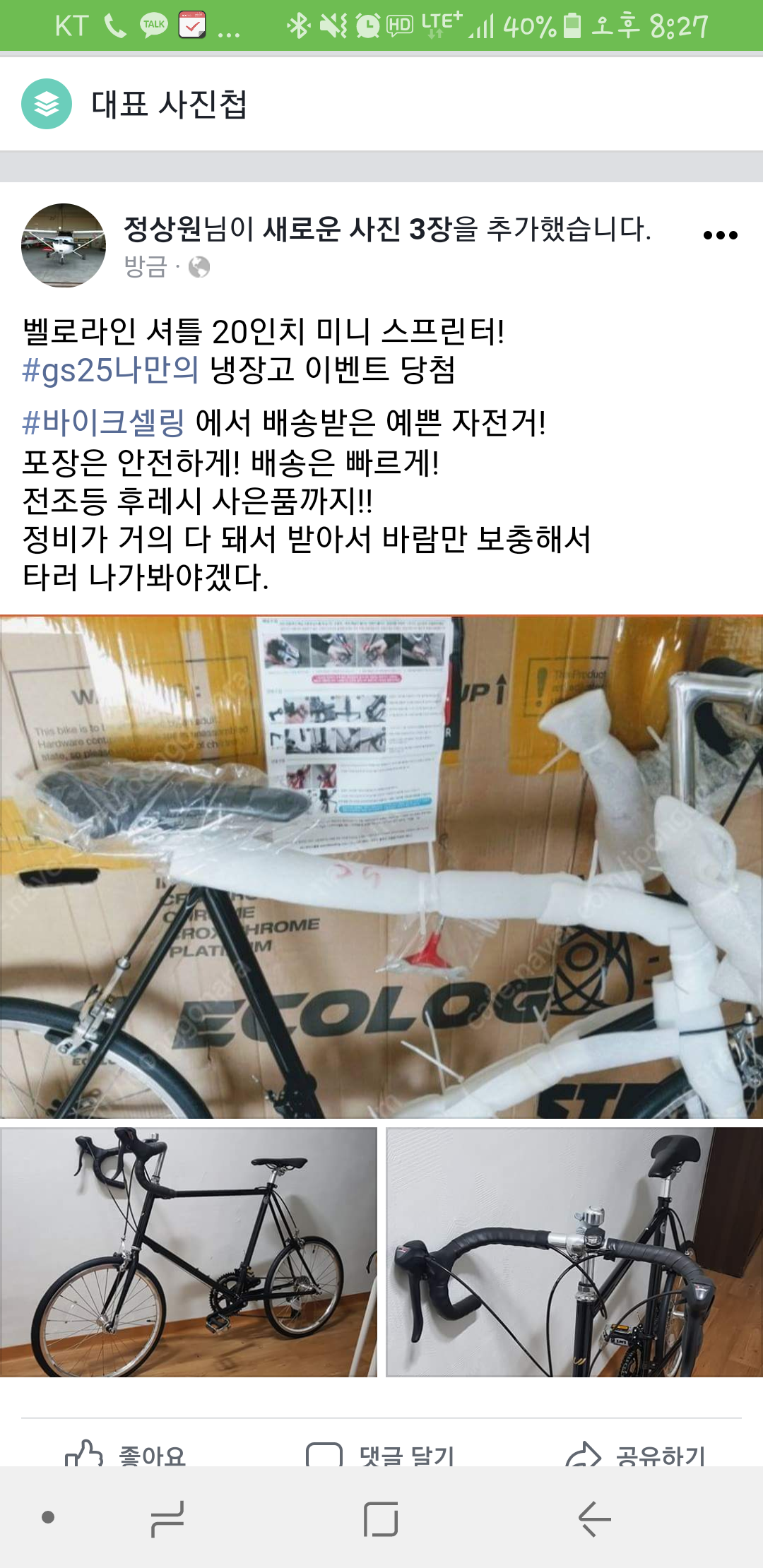This screenshot has width=763, height=1568.
Task: Open the three-dot post options menu
Action: click(720, 235)
